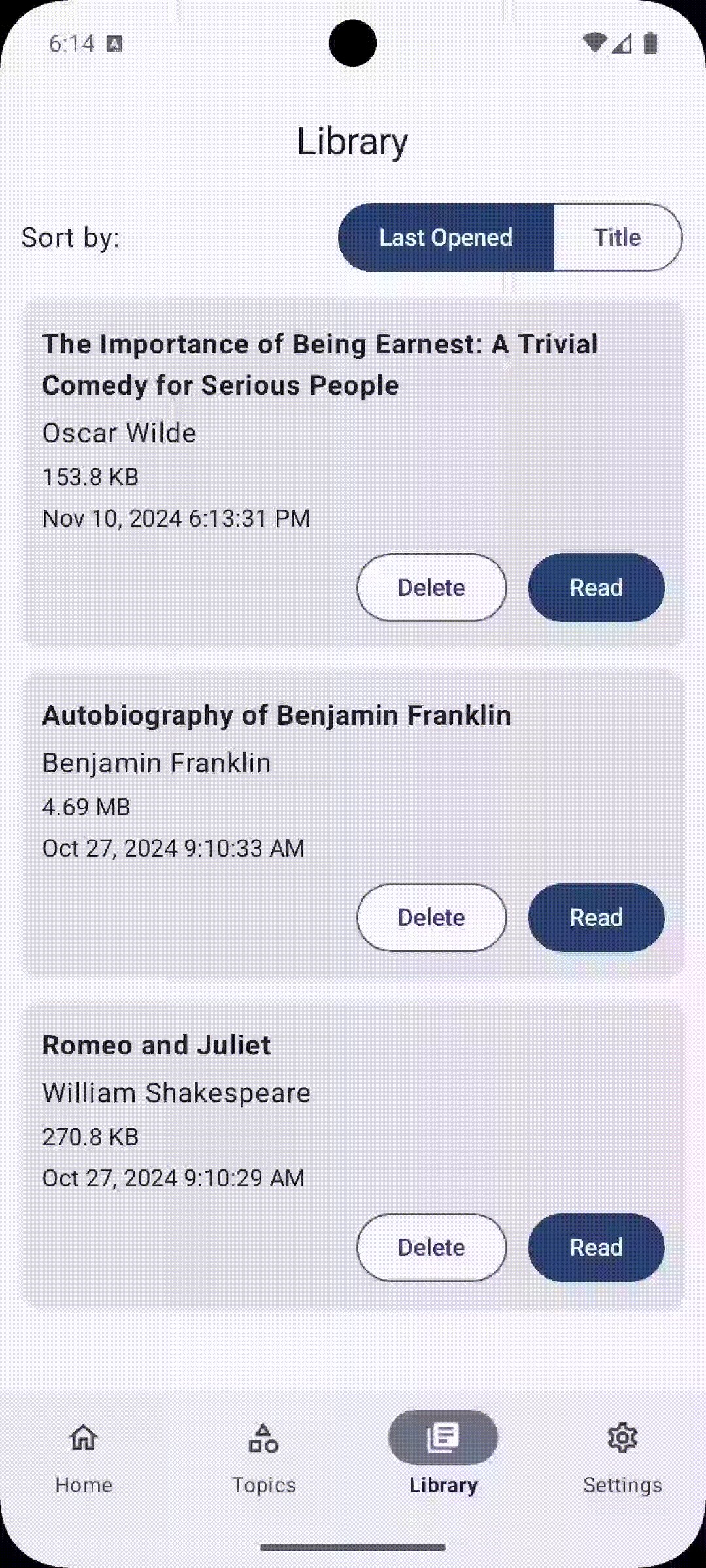The image size is (706, 1568).
Task: Delete The Importance of Being Earnest
Action: coord(431,587)
